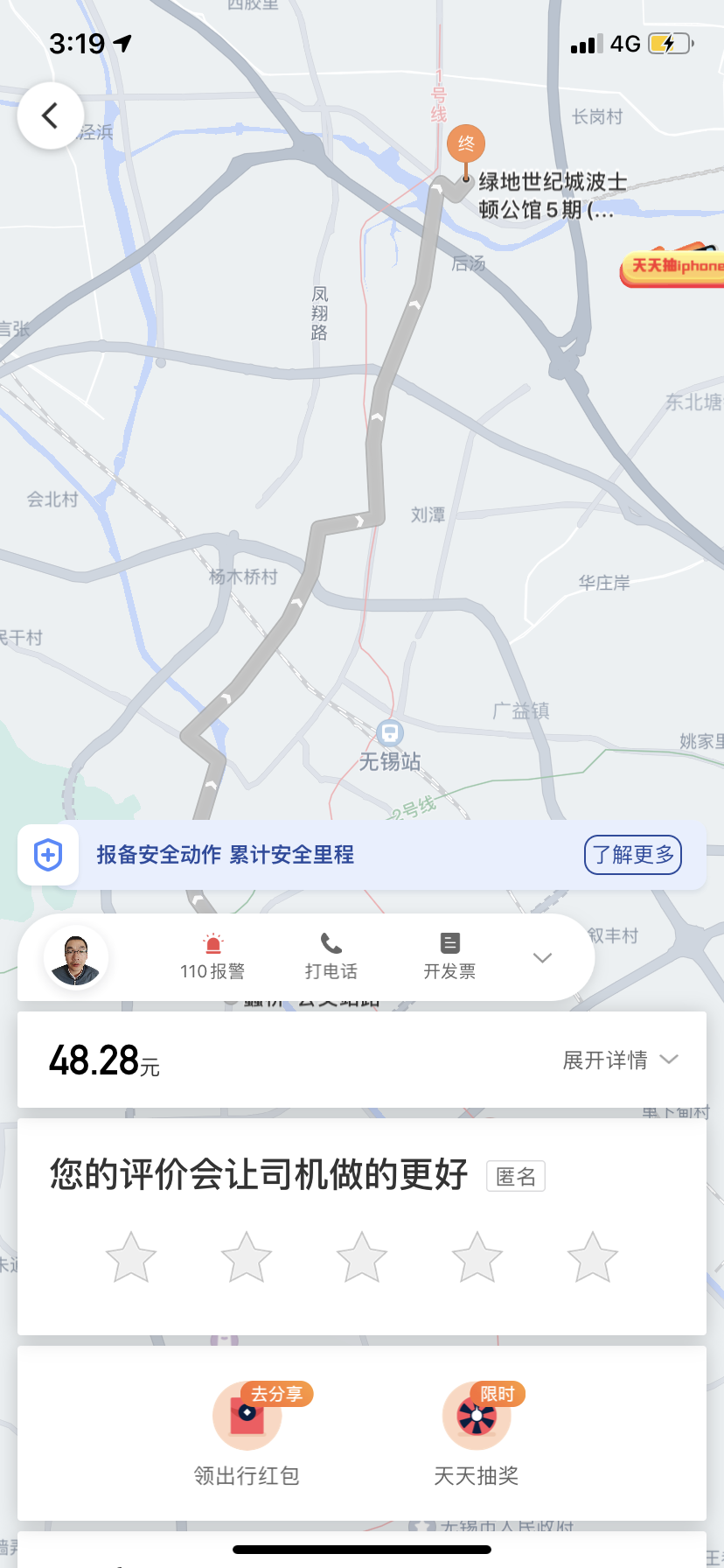Request an invoice with 开发票
724x1568 pixels.
coord(449,956)
